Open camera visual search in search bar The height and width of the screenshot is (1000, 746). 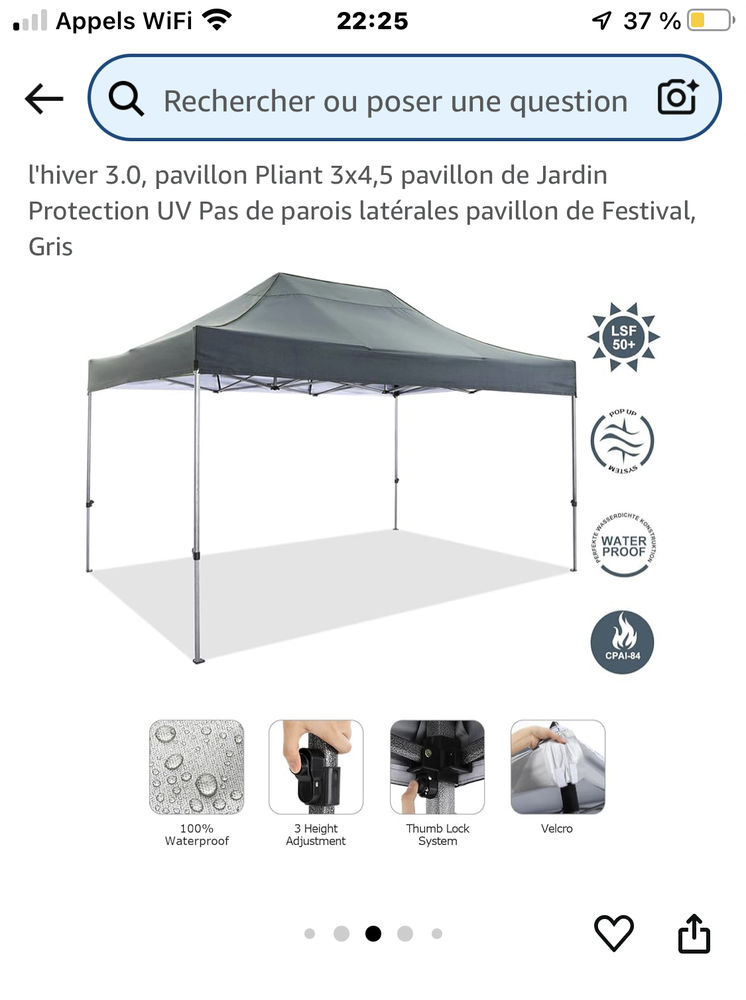(x=677, y=98)
